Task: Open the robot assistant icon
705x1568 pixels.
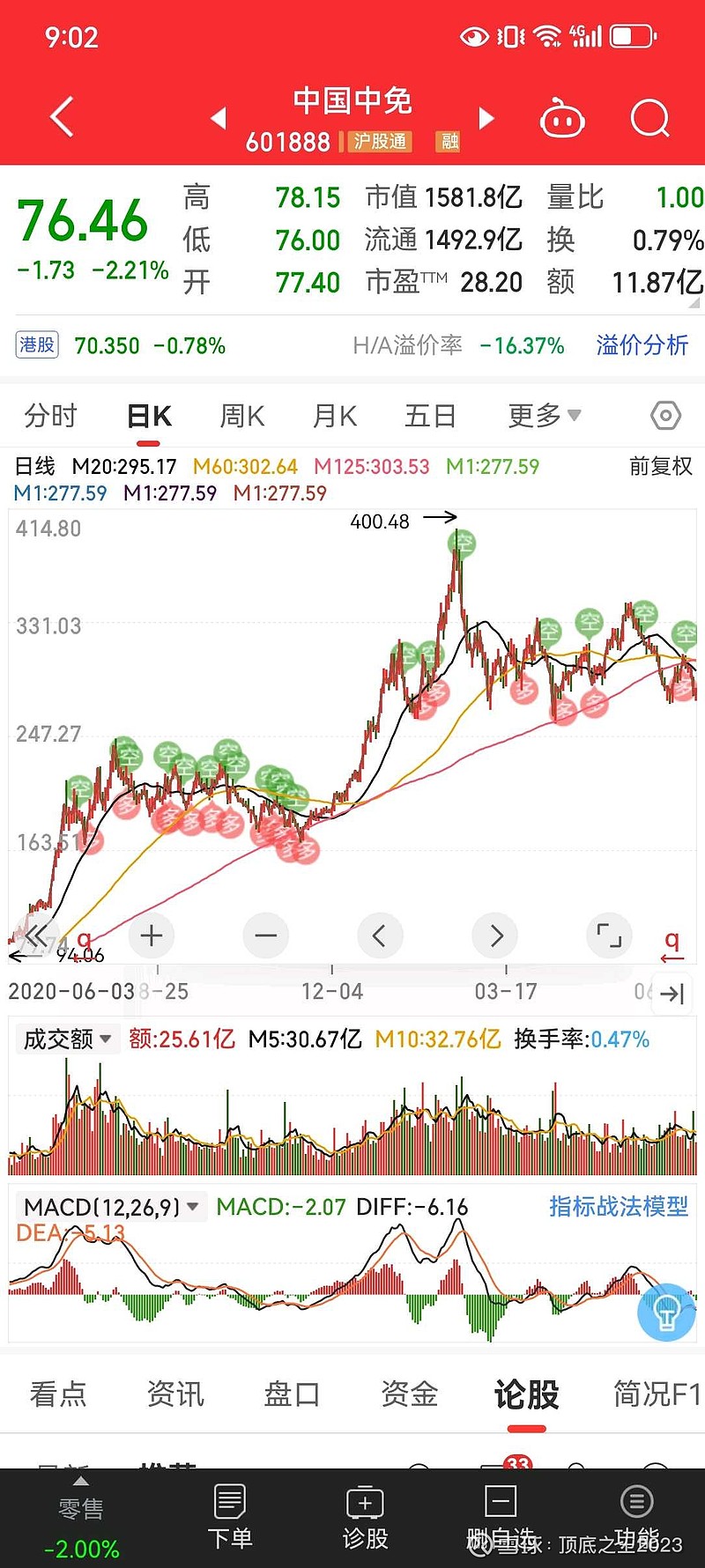Action: [562, 118]
